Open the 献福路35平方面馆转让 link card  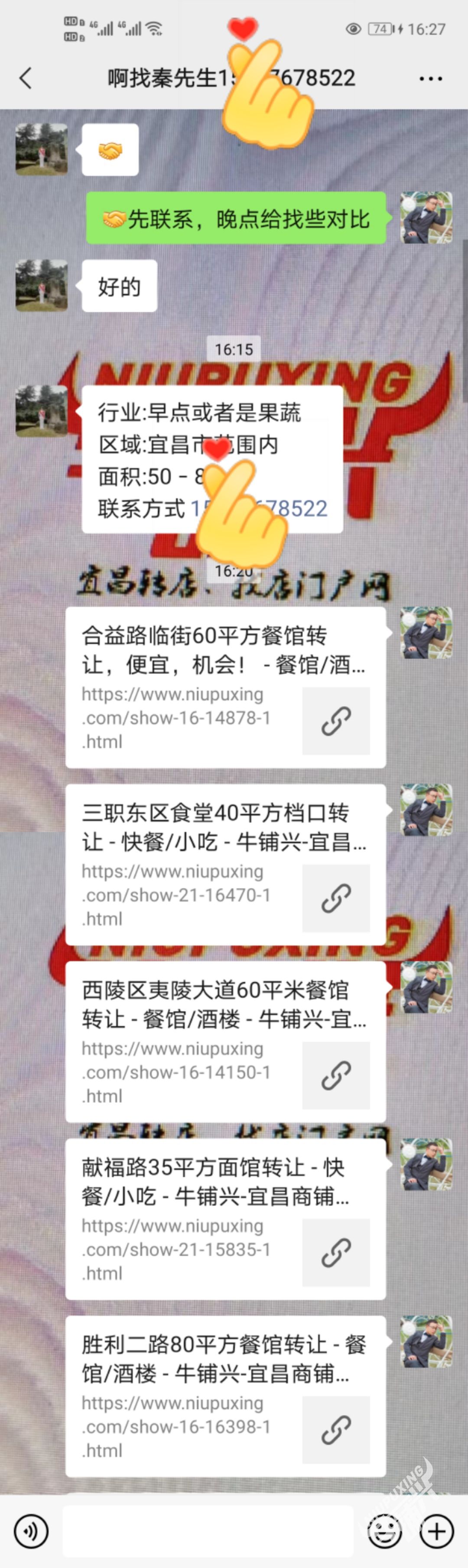225,1219
